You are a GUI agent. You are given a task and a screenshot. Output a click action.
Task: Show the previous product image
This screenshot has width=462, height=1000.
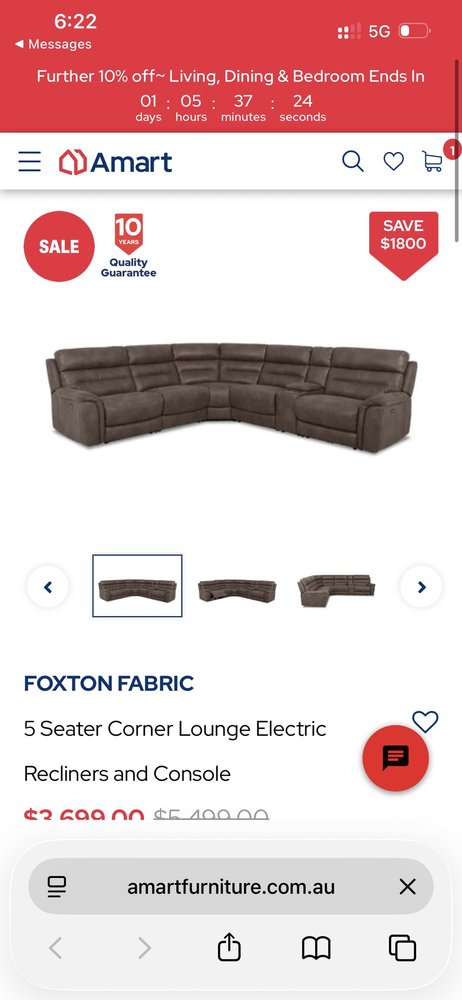[x=48, y=586]
